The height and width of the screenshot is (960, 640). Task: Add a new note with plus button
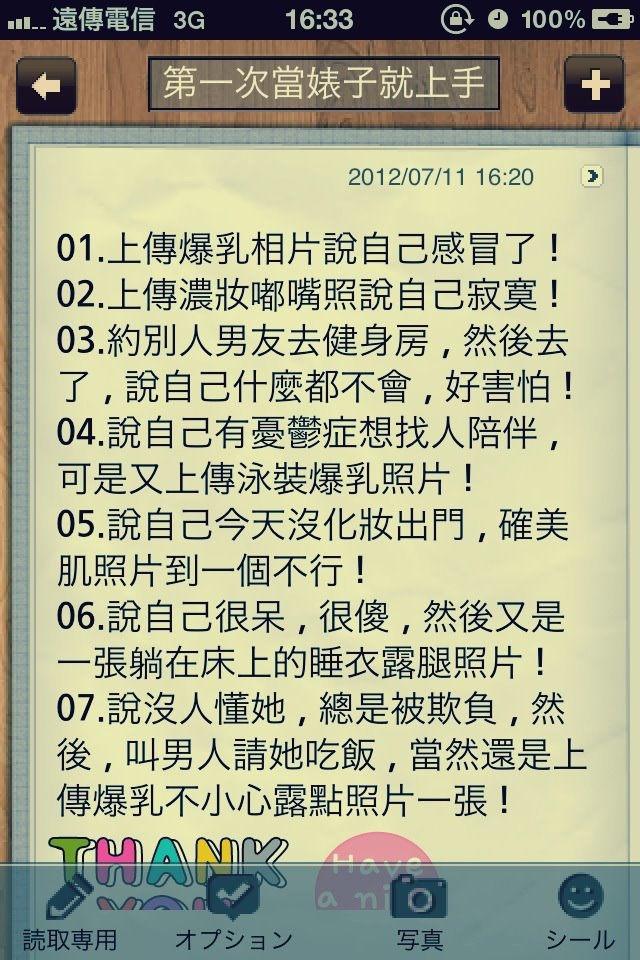point(594,86)
